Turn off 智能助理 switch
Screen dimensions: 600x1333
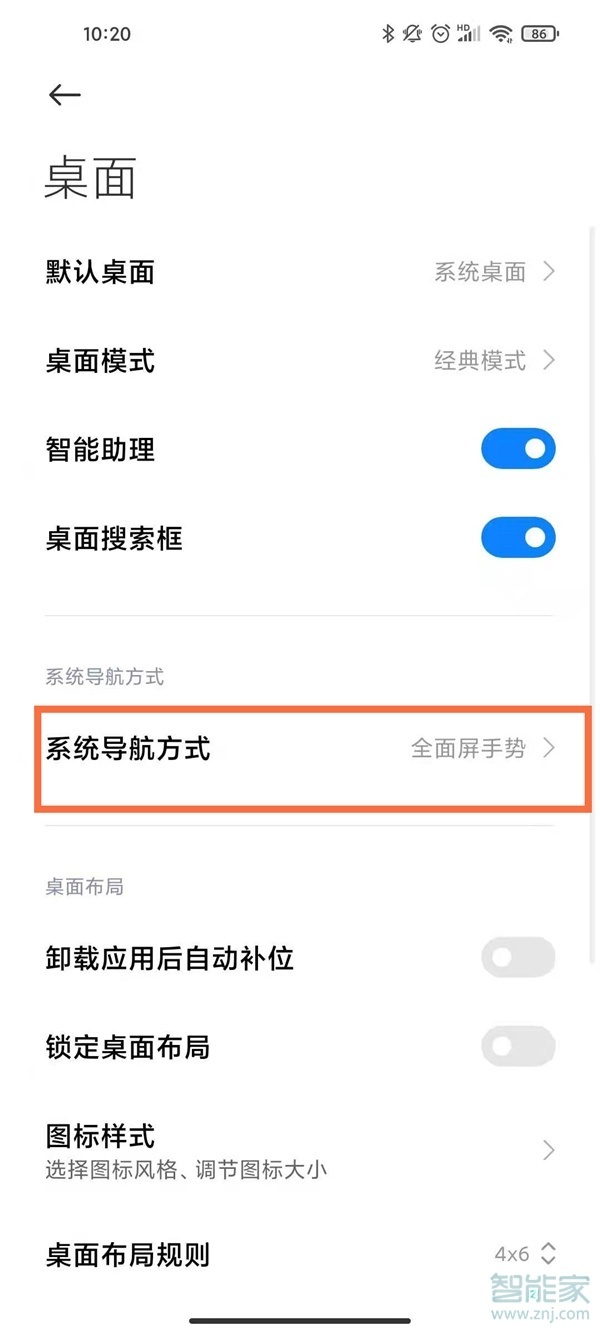(x=517, y=450)
